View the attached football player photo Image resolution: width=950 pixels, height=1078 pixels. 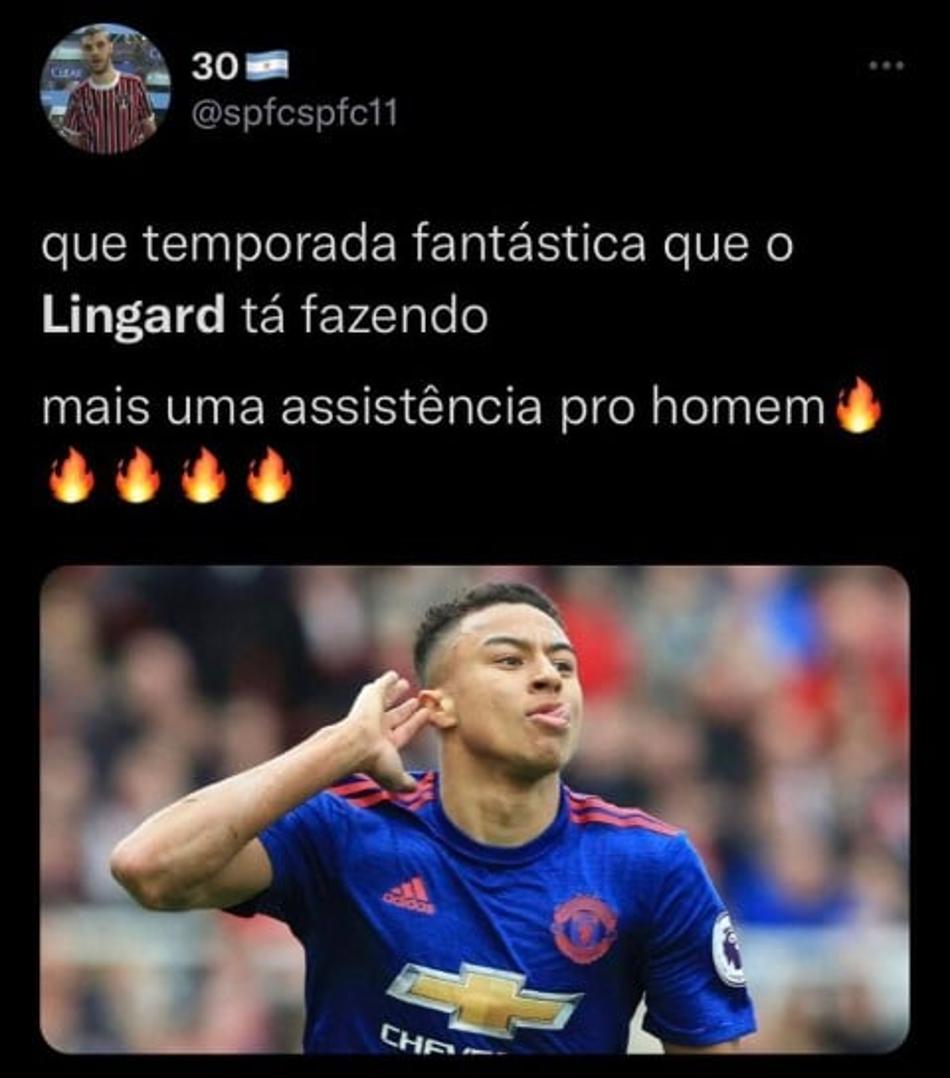coord(474,808)
